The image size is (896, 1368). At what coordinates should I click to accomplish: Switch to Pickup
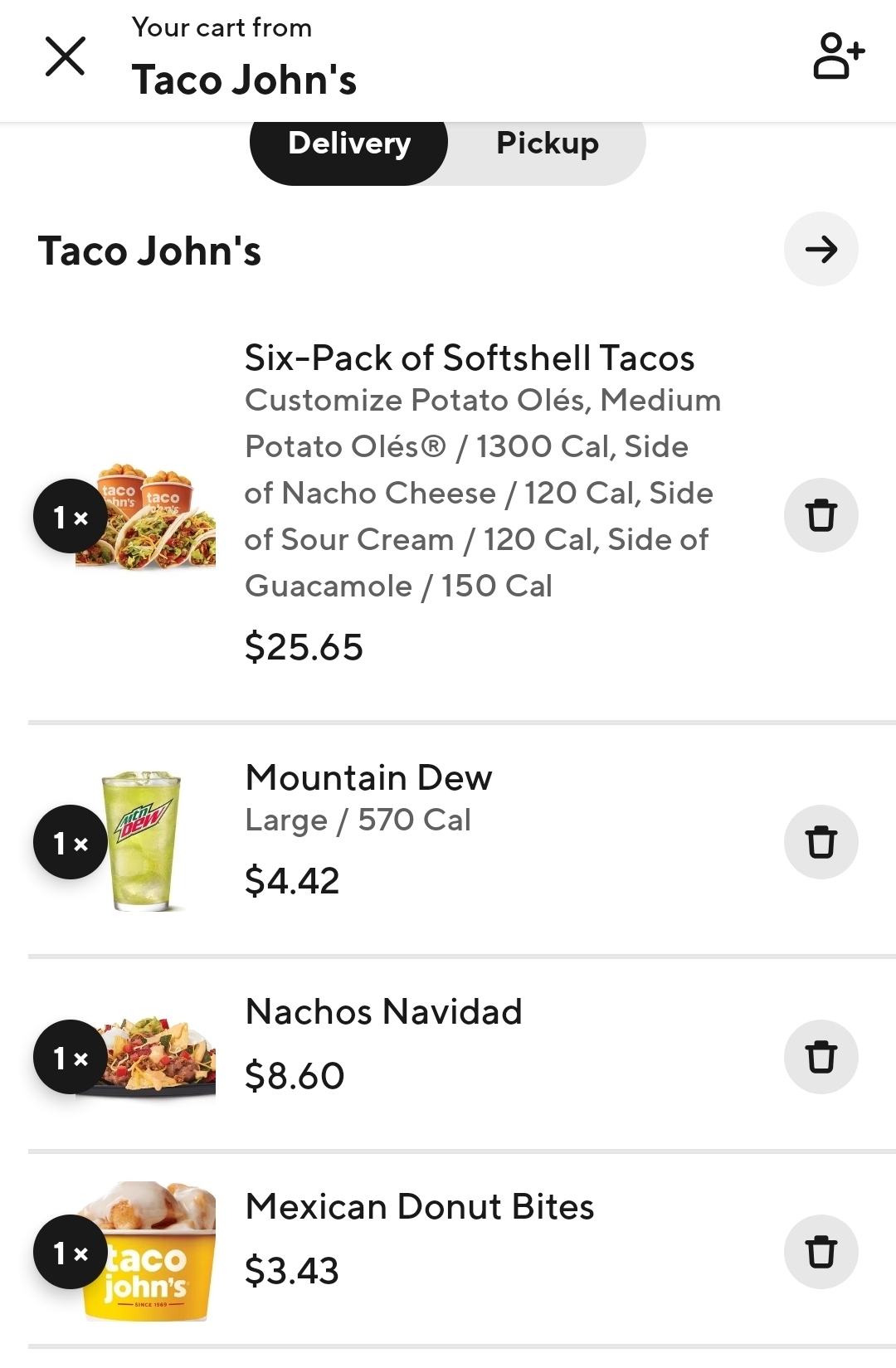pos(547,144)
